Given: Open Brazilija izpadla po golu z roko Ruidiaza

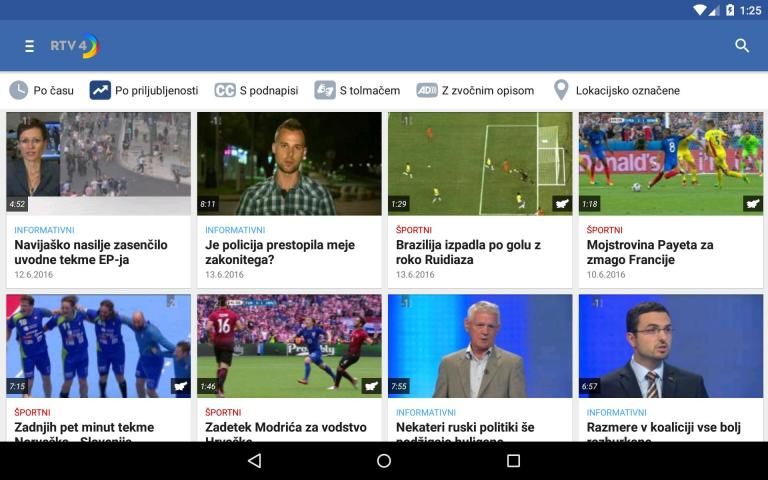Looking at the screenshot, I should point(480,200).
